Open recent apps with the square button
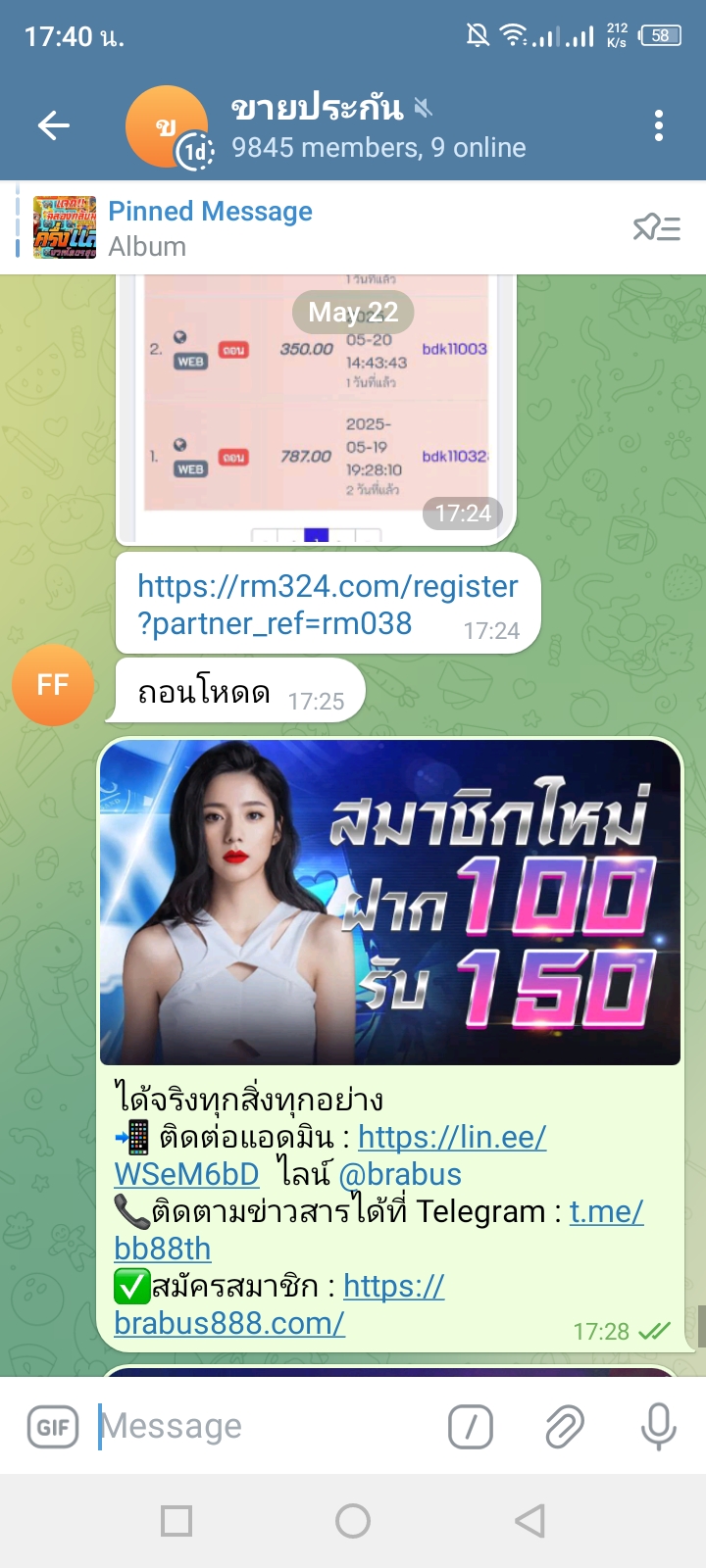The height and width of the screenshot is (1568, 706). pyautogui.click(x=176, y=1521)
